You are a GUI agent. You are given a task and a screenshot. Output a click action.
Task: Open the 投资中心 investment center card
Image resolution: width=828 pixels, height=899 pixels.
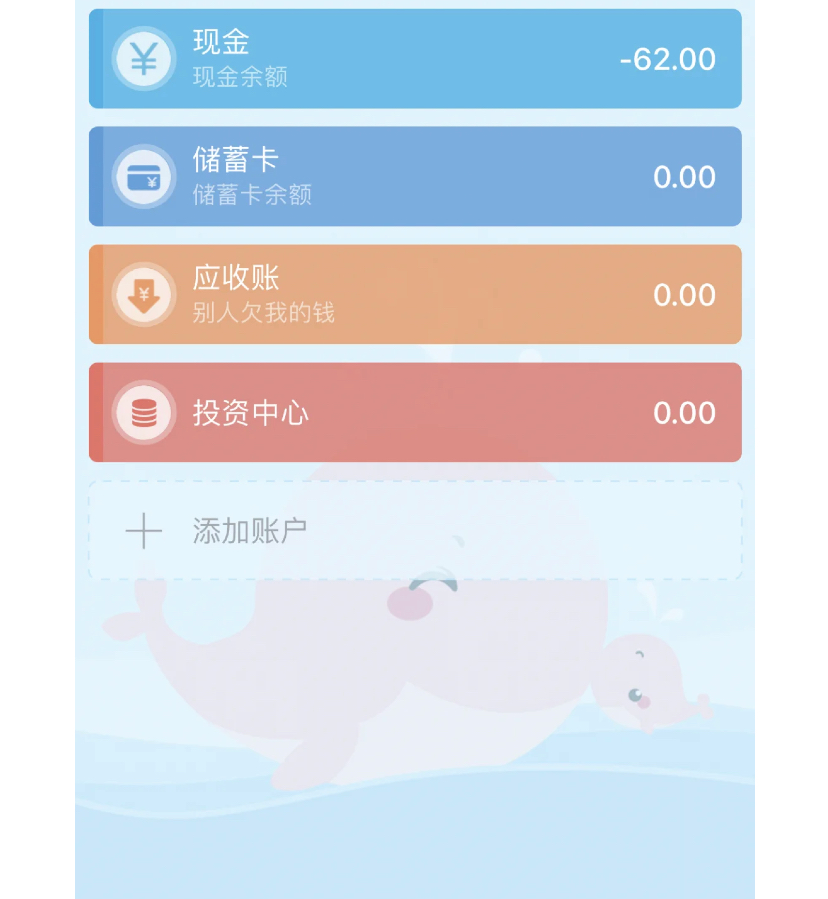point(415,412)
